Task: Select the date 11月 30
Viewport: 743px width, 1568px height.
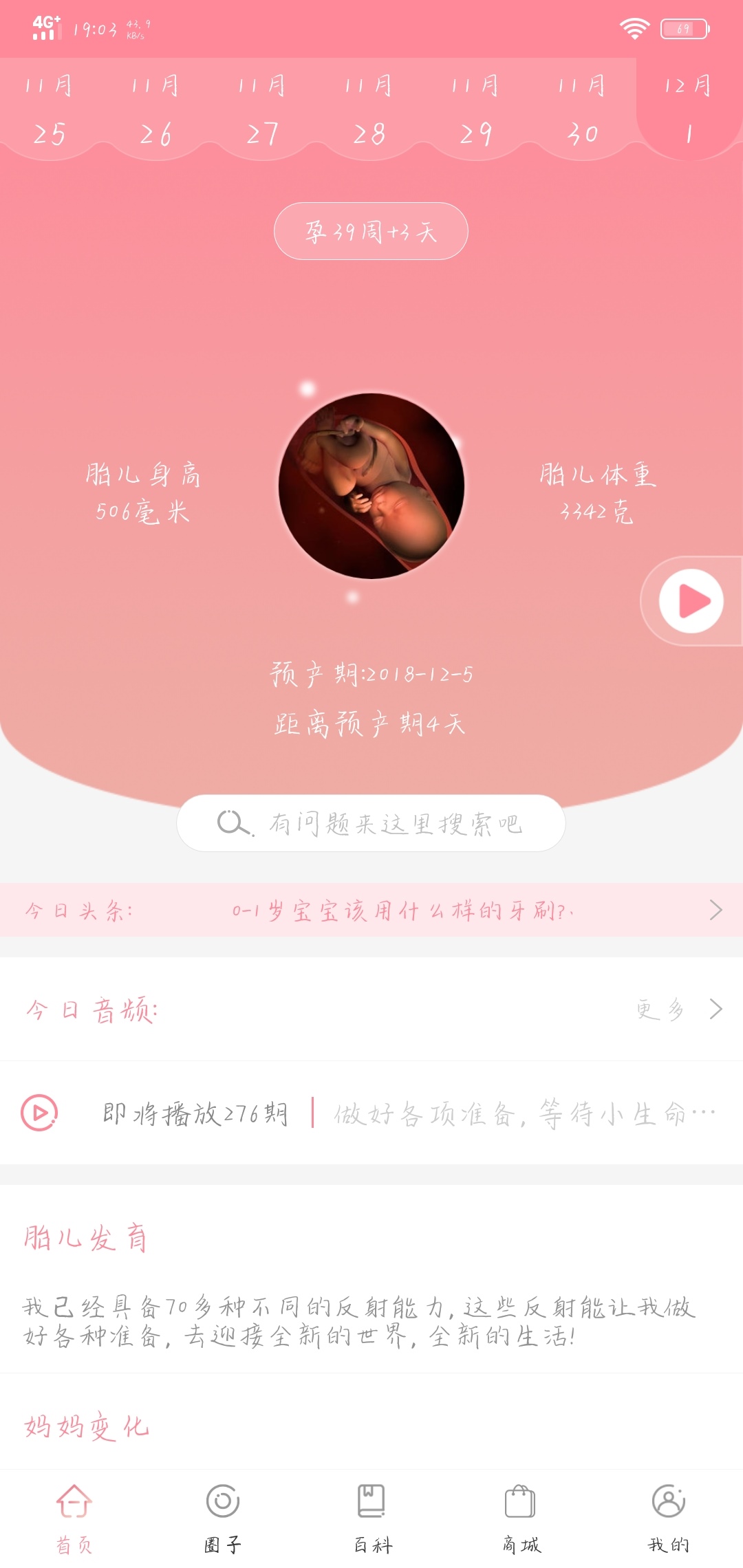Action: pos(583,110)
